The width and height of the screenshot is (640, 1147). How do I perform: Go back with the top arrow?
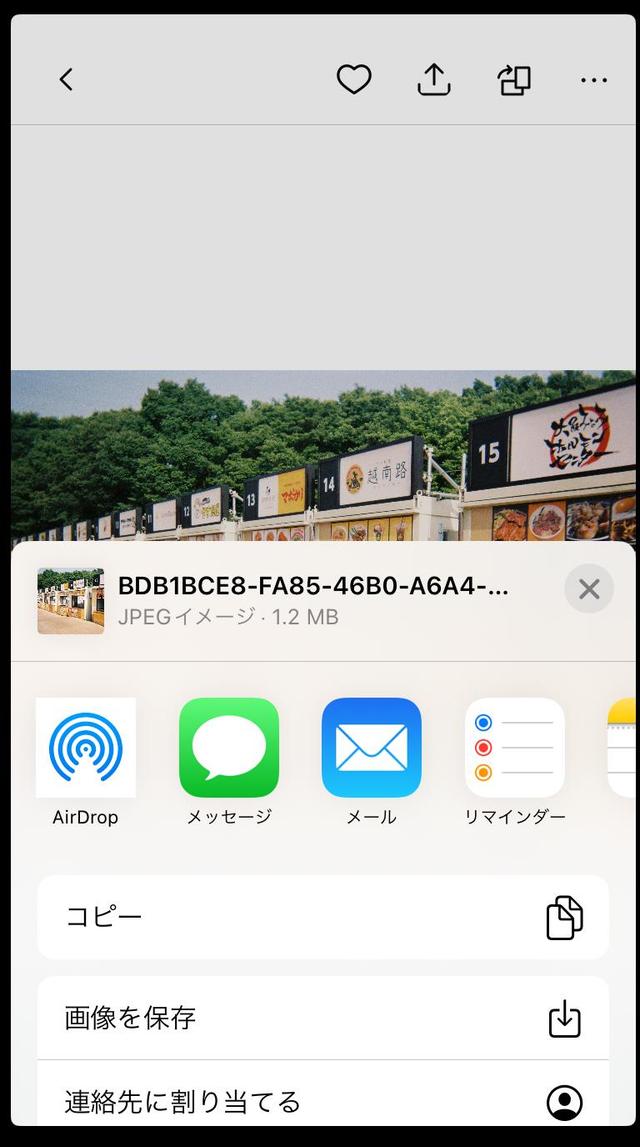tap(66, 80)
